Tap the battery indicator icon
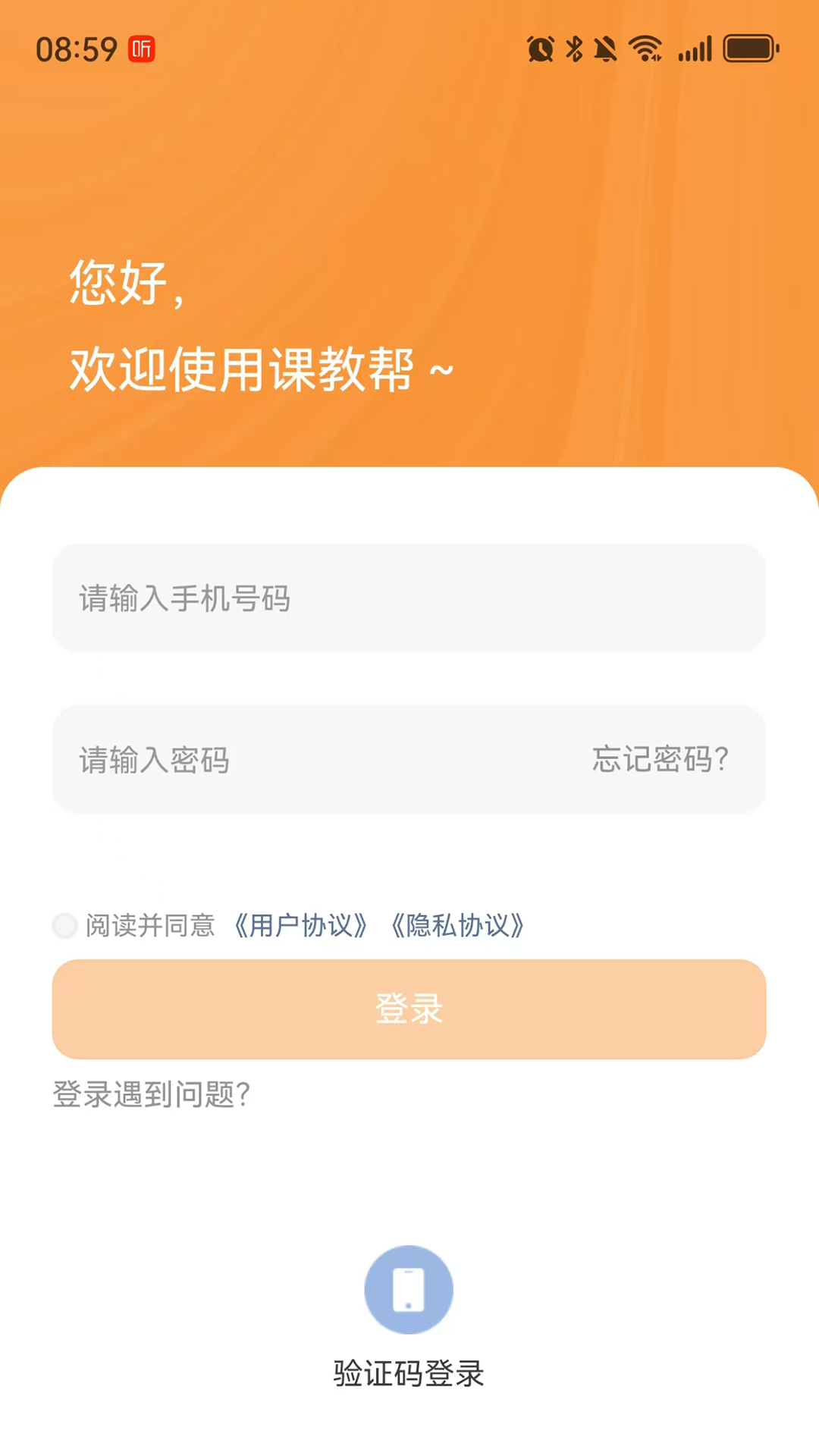Screen dimensions: 819x1456 click(x=749, y=49)
